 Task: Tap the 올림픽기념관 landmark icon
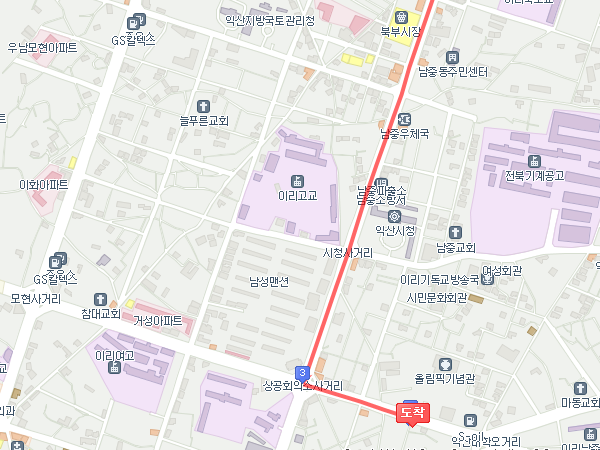pos(446,364)
